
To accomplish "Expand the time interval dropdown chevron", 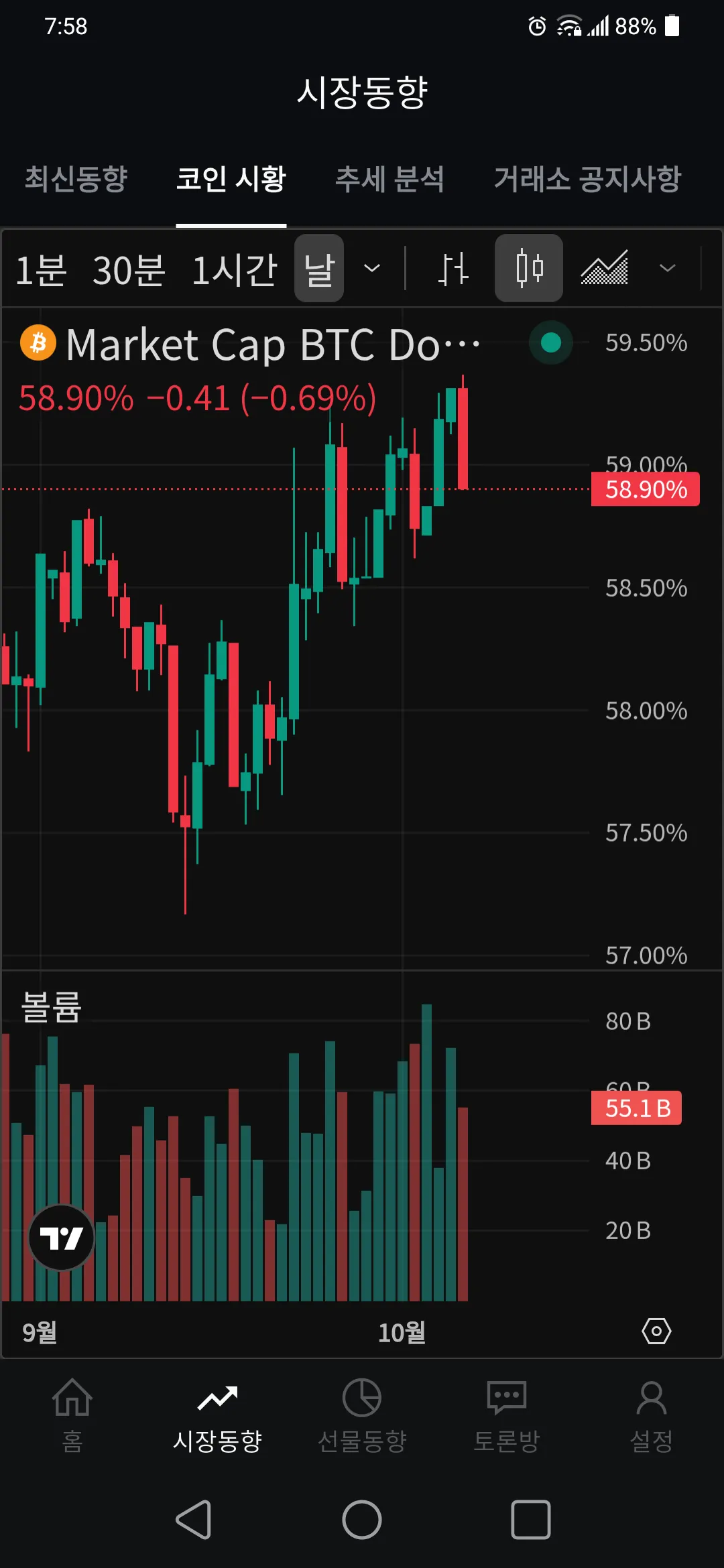I will pos(372,269).
